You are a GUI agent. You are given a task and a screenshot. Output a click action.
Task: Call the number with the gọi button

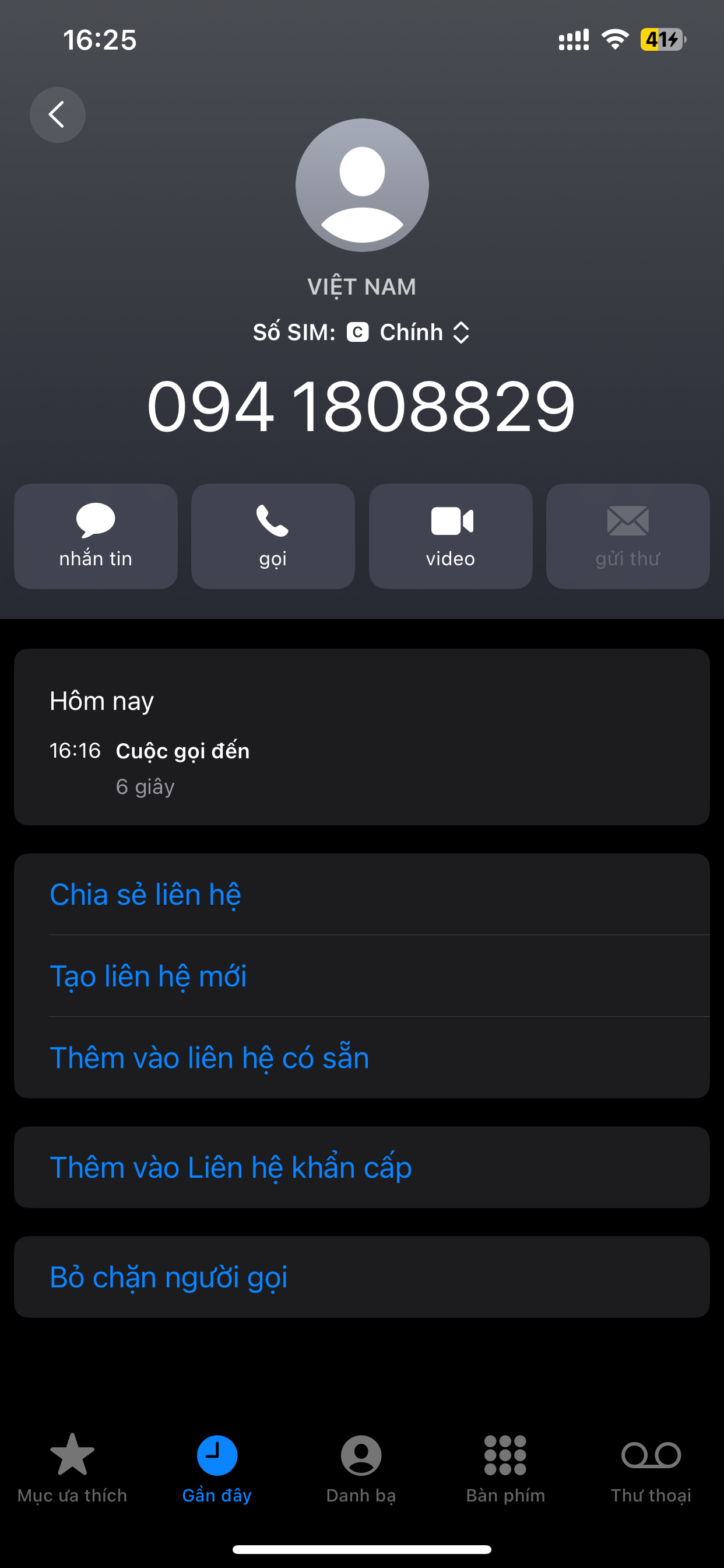(x=273, y=535)
